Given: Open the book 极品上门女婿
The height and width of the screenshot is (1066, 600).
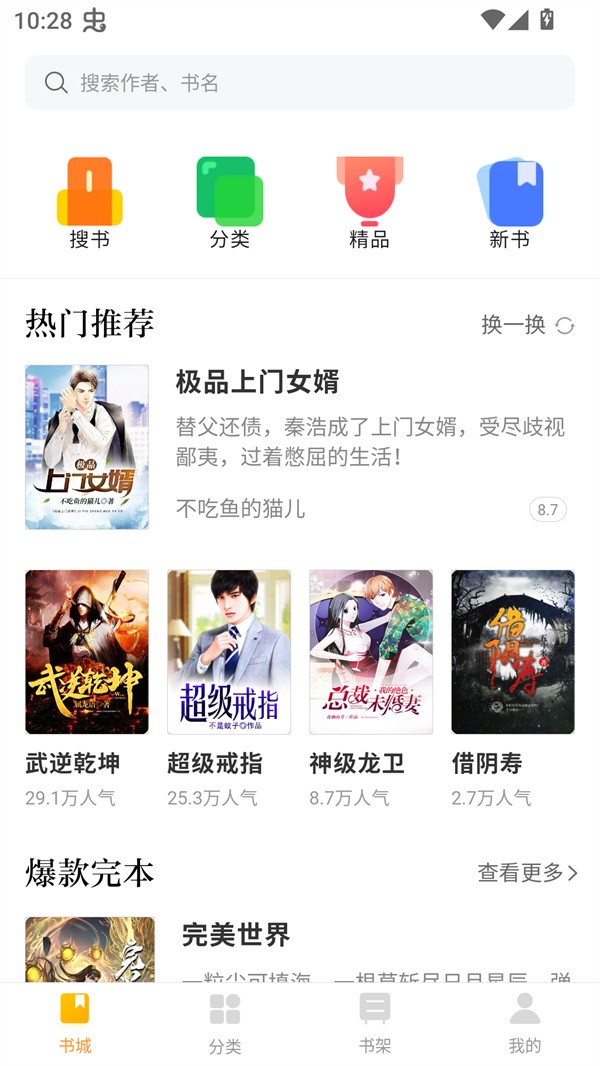Looking at the screenshot, I should coord(257,381).
